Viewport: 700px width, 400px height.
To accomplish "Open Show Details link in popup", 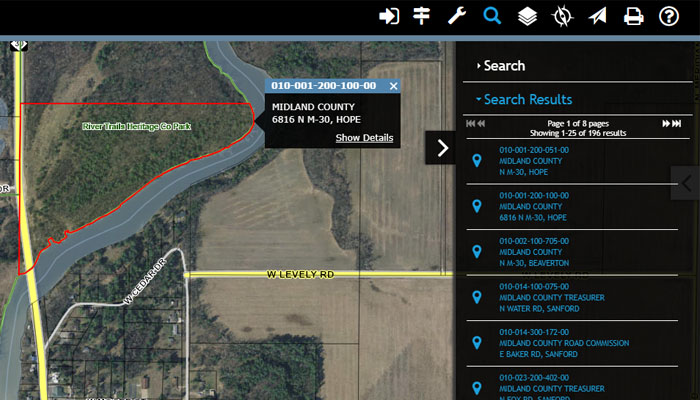I will [364, 137].
